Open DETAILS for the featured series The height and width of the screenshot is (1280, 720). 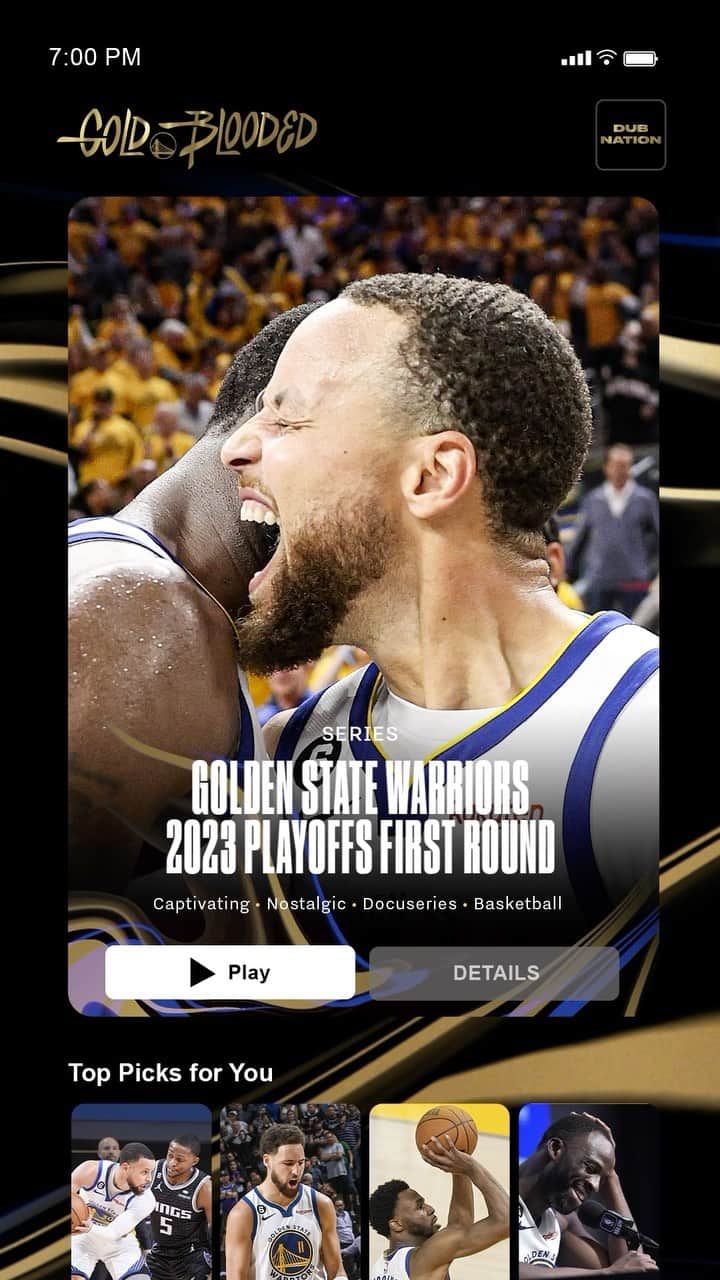click(x=495, y=973)
